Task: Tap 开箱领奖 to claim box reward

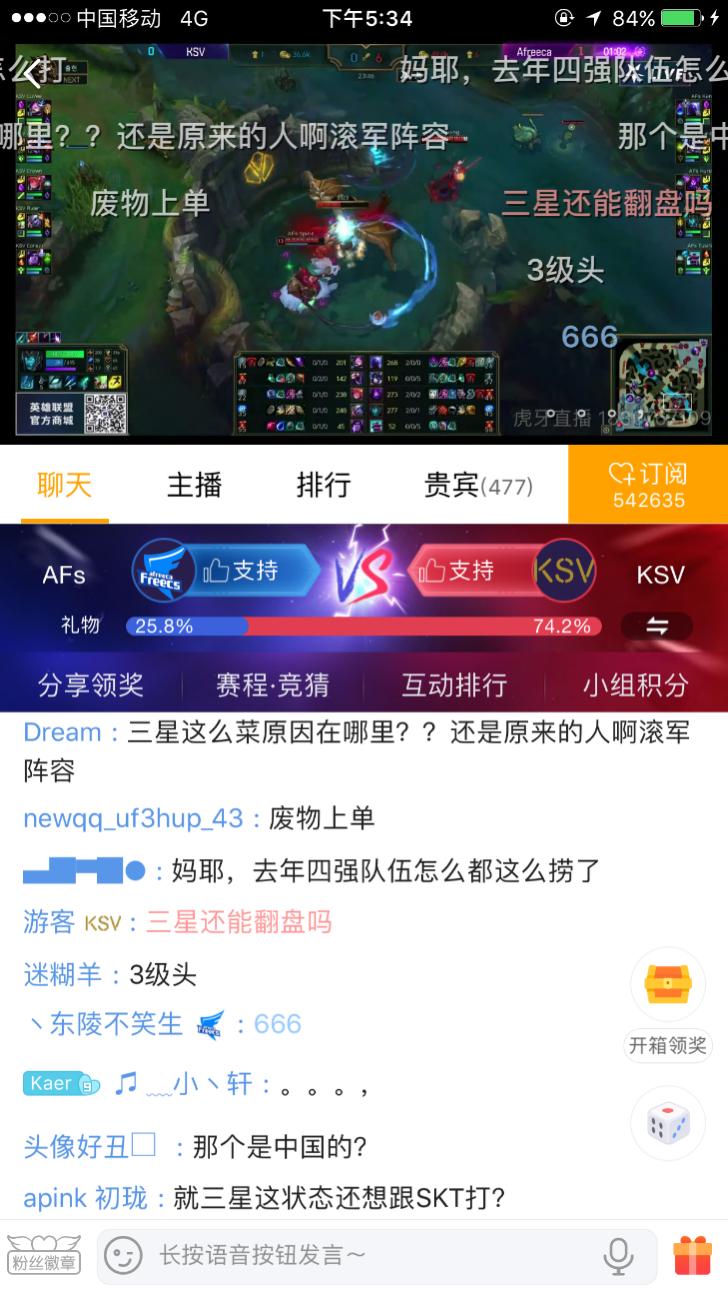Action: [x=668, y=1046]
